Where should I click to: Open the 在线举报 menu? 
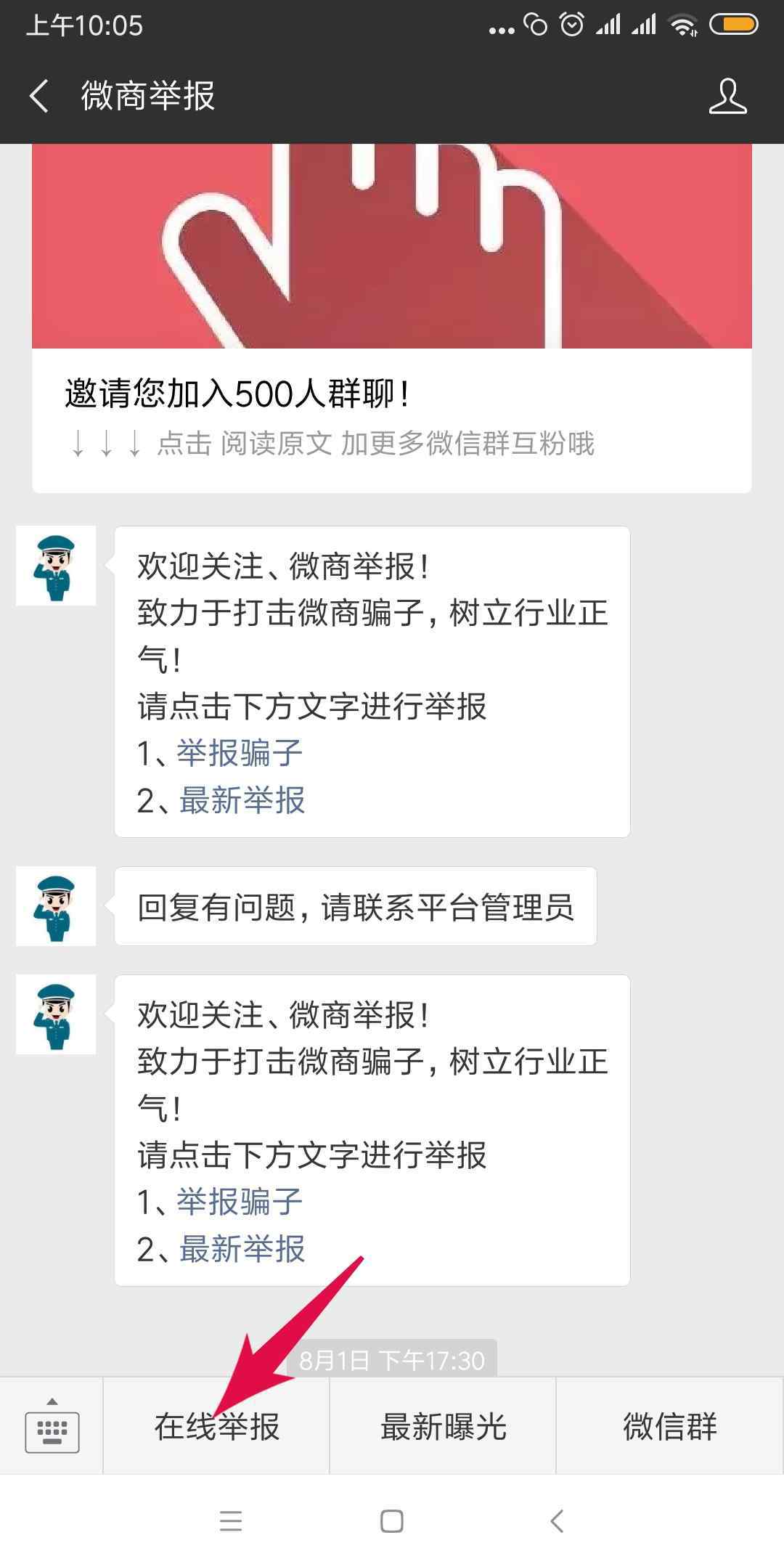pos(216,1427)
